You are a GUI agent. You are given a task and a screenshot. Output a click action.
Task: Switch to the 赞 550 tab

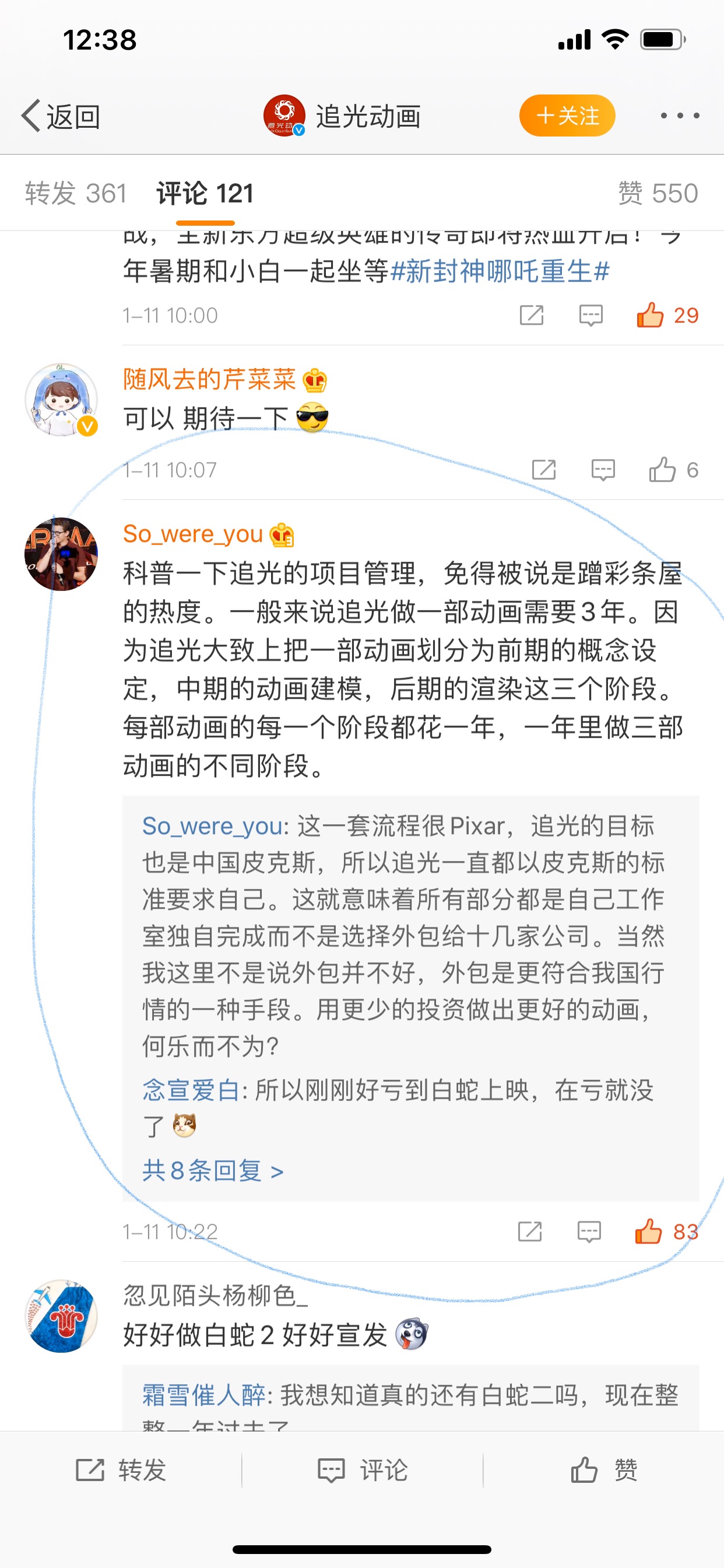(658, 194)
